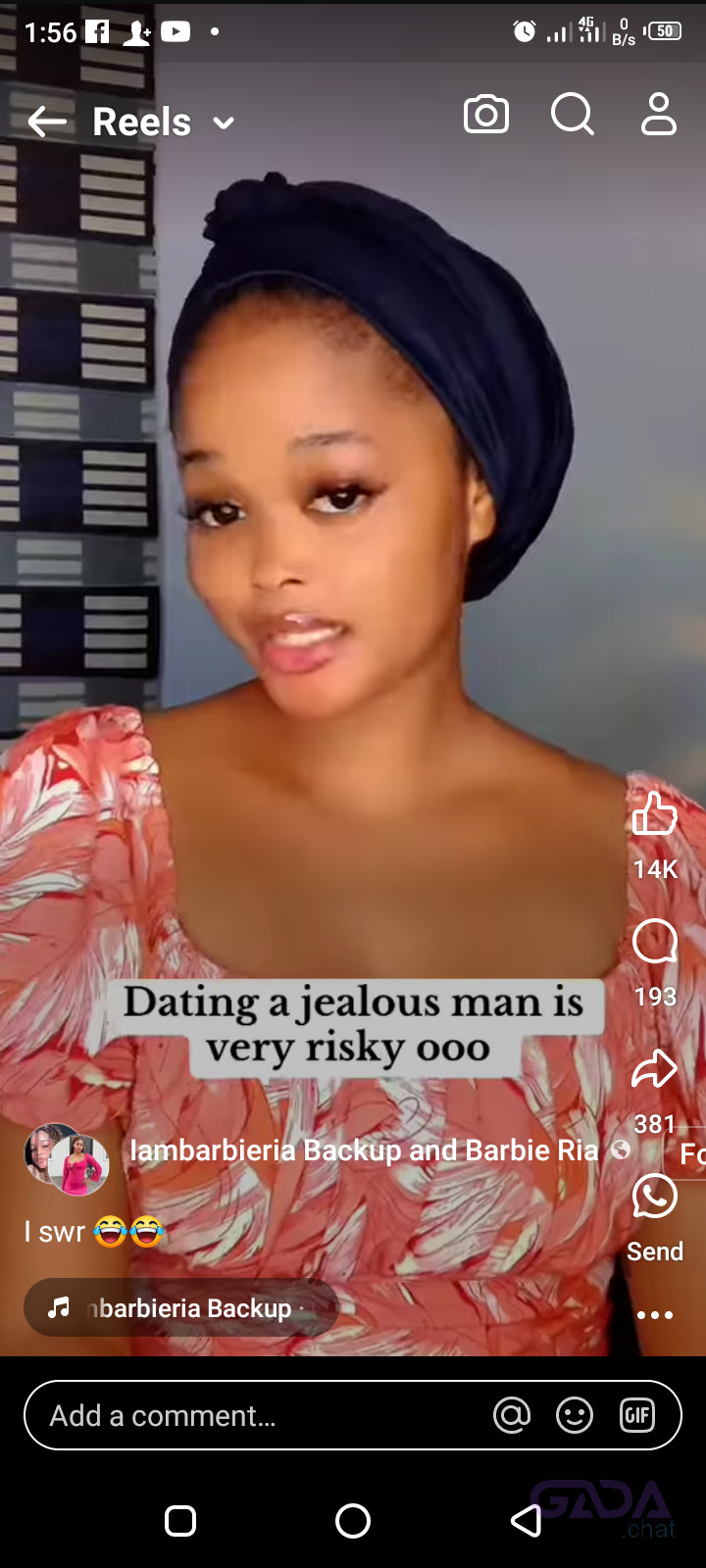Go back using the top-left arrow

[46, 122]
